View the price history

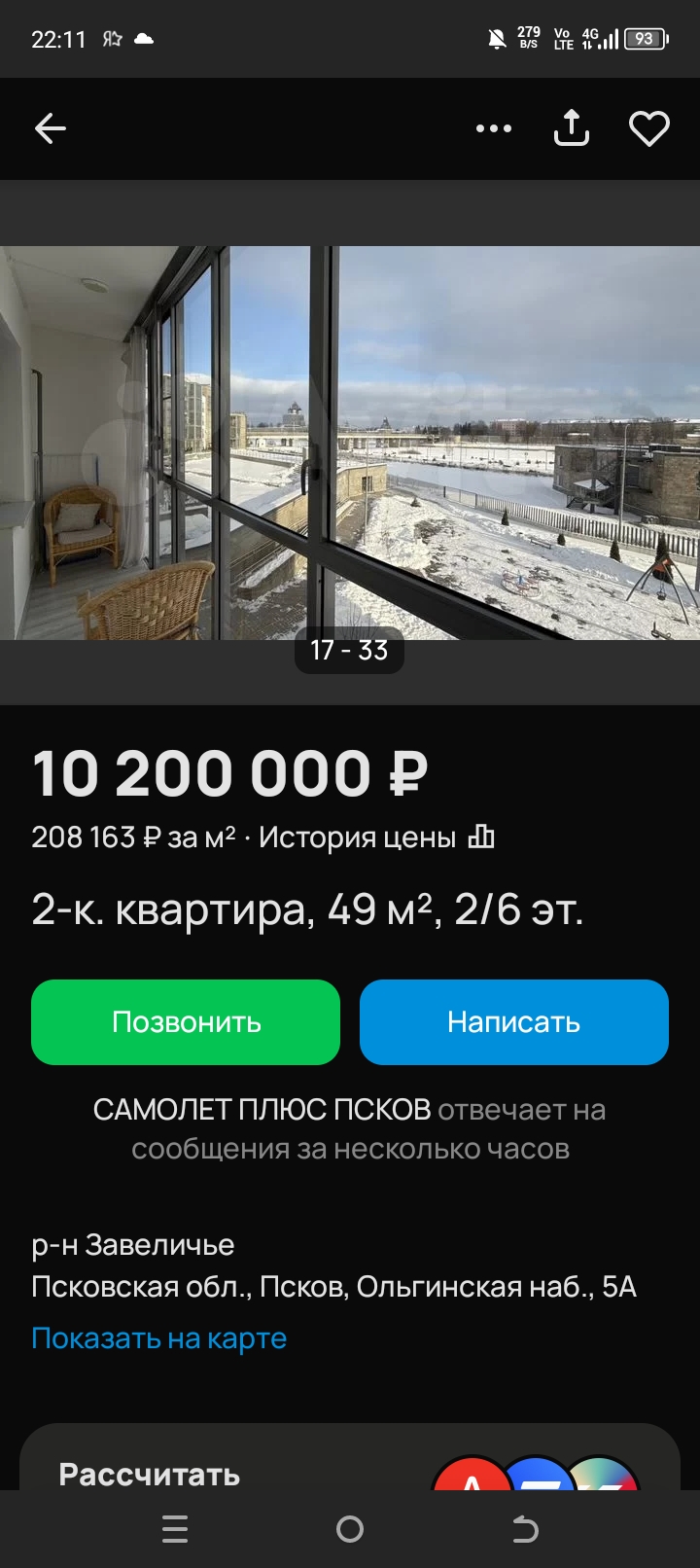(x=376, y=837)
